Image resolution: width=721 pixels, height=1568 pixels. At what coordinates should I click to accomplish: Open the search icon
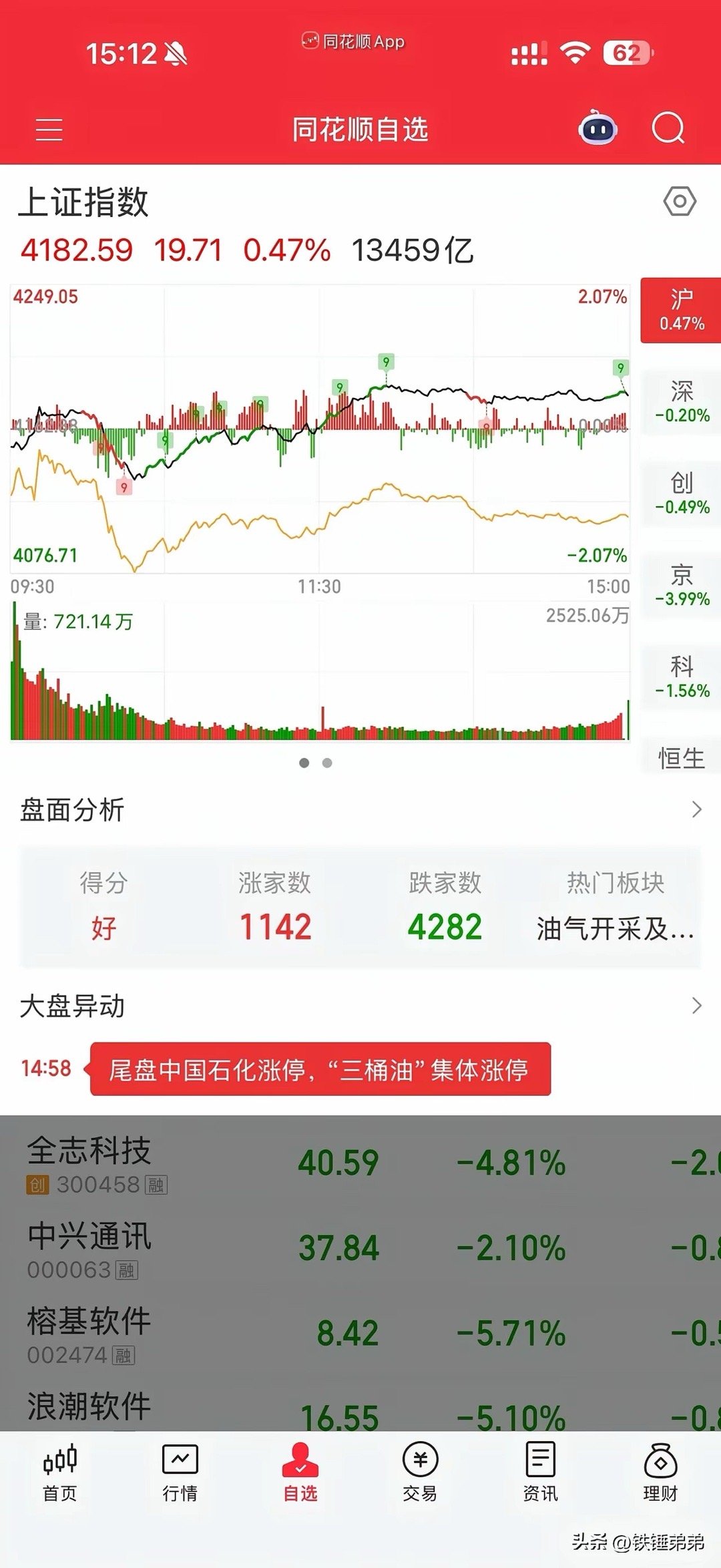point(668,128)
